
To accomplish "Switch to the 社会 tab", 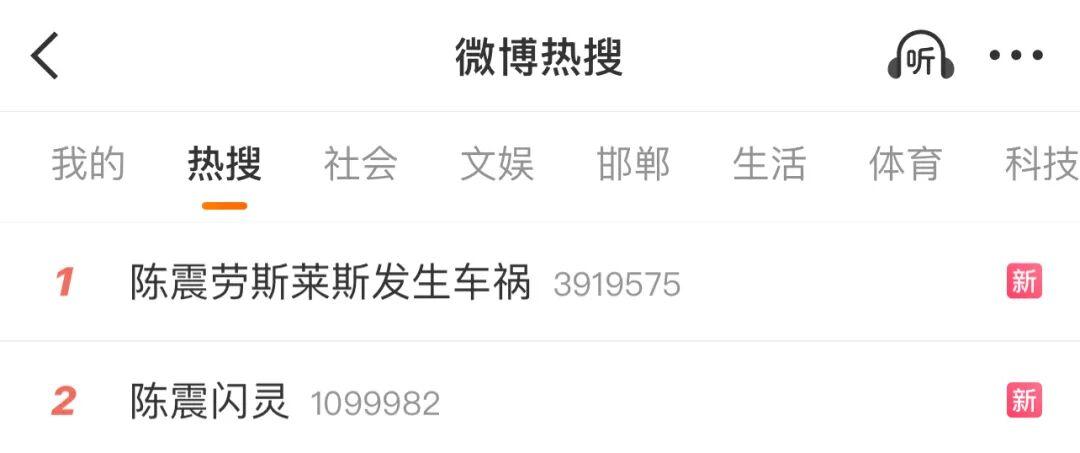I will click(360, 164).
